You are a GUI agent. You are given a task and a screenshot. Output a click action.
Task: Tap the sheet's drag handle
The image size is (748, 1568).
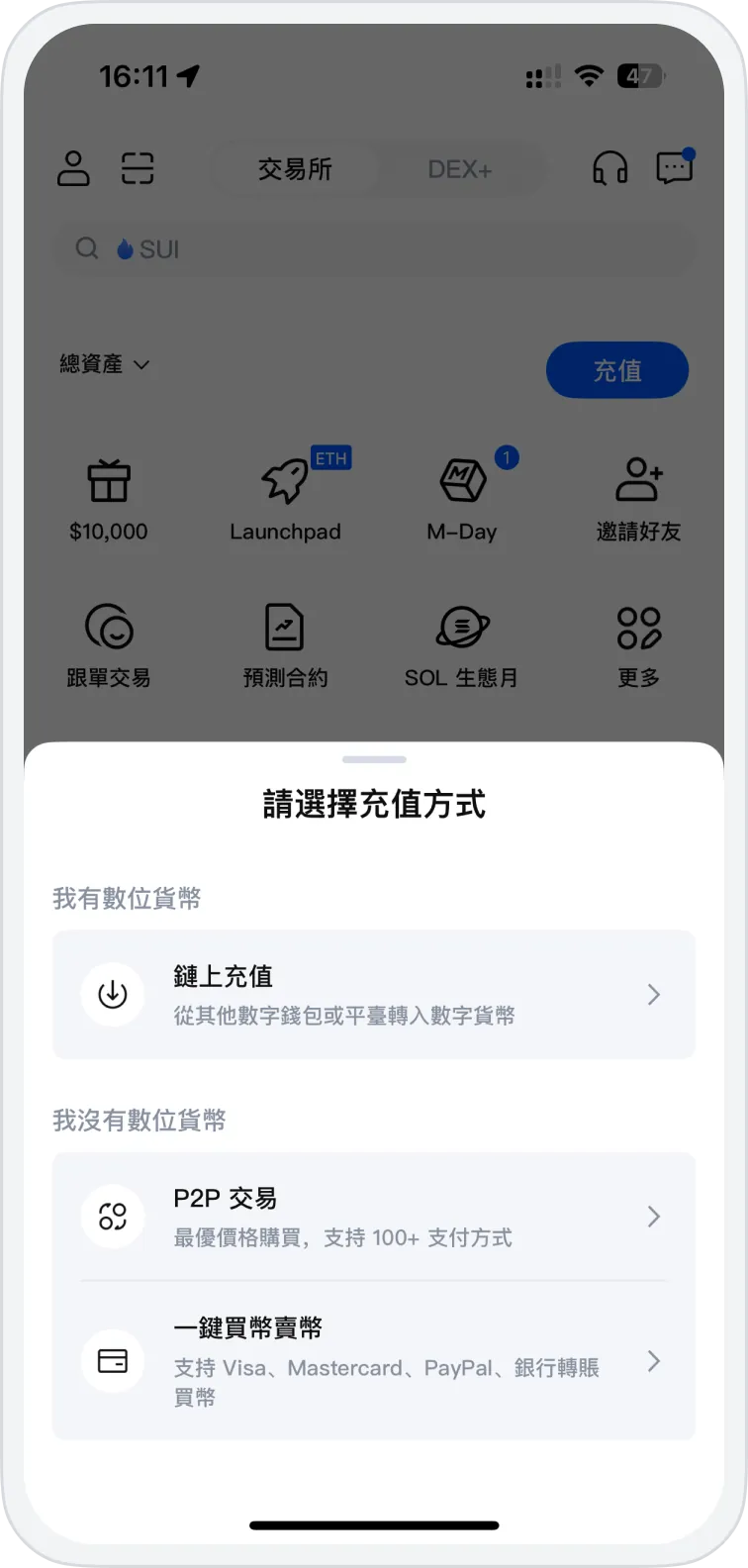point(374,759)
